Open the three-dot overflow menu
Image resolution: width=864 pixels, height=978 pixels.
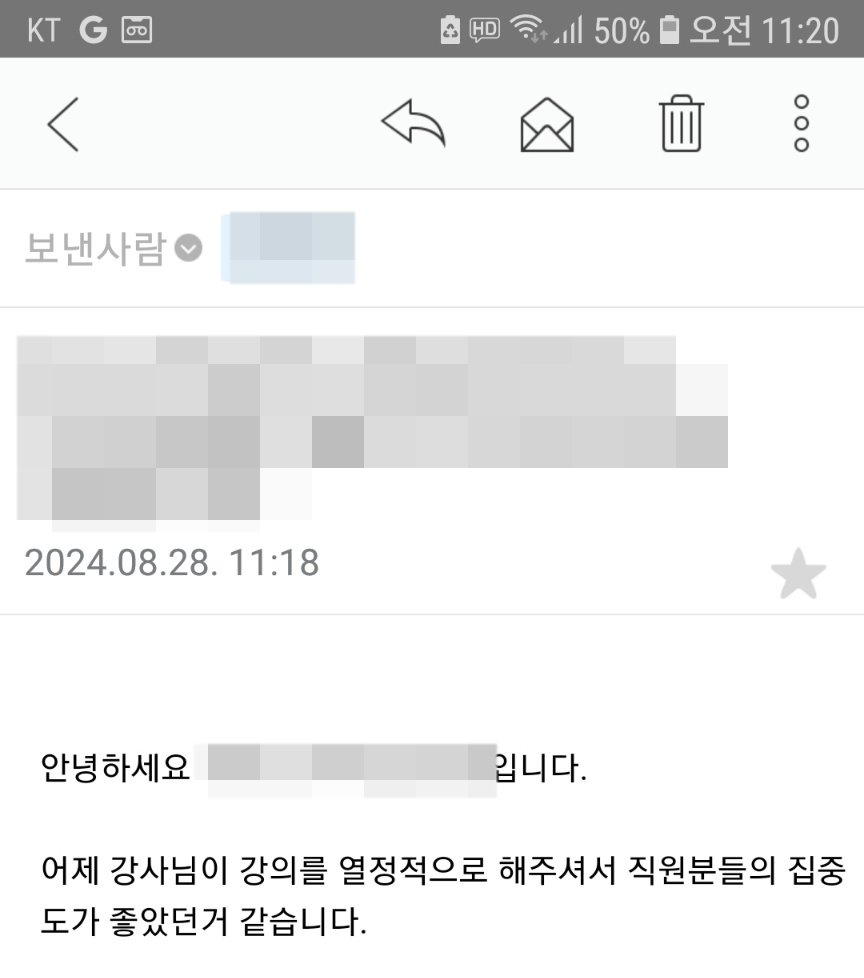coord(801,125)
